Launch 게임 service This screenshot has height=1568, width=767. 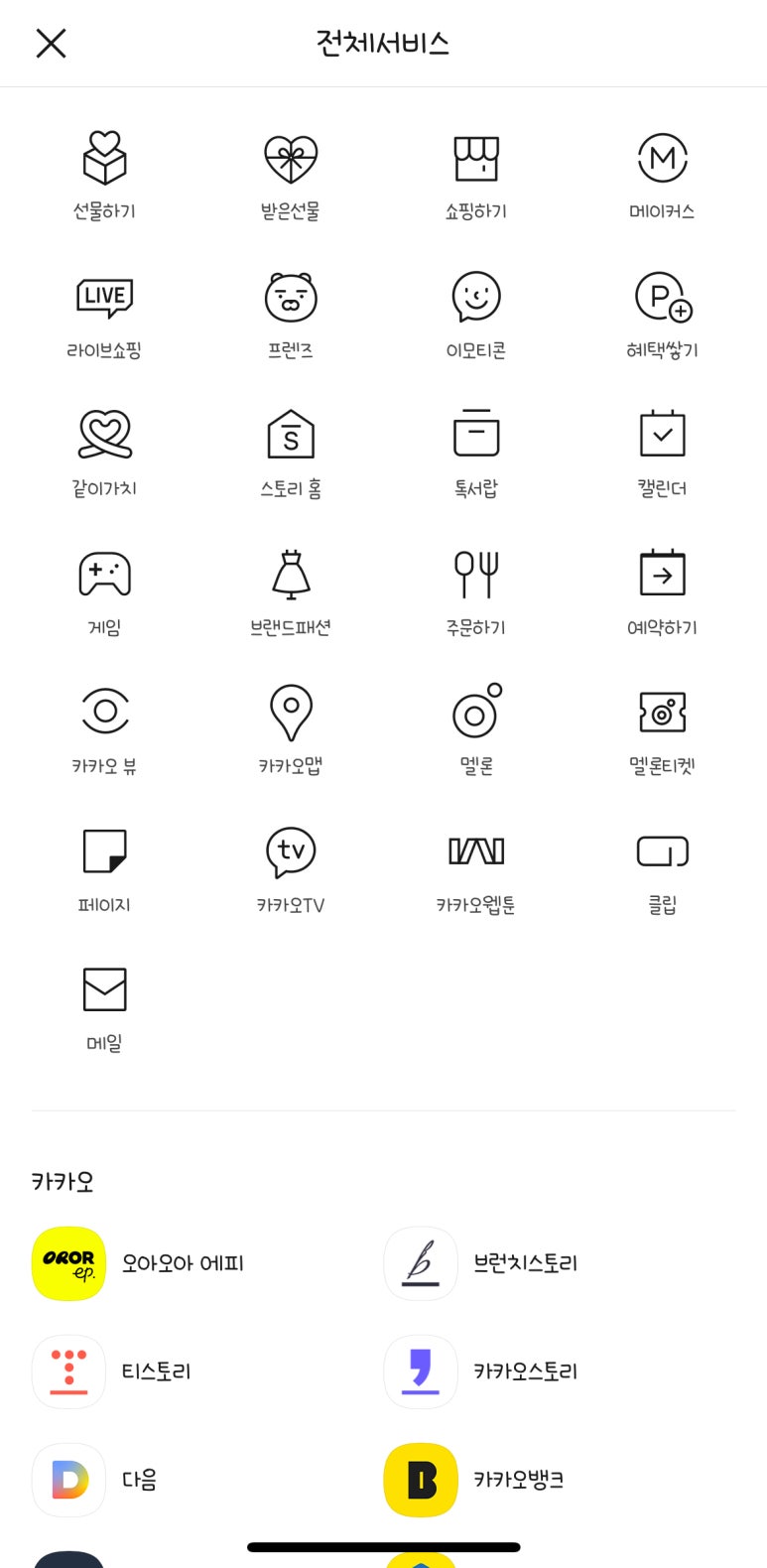104,592
